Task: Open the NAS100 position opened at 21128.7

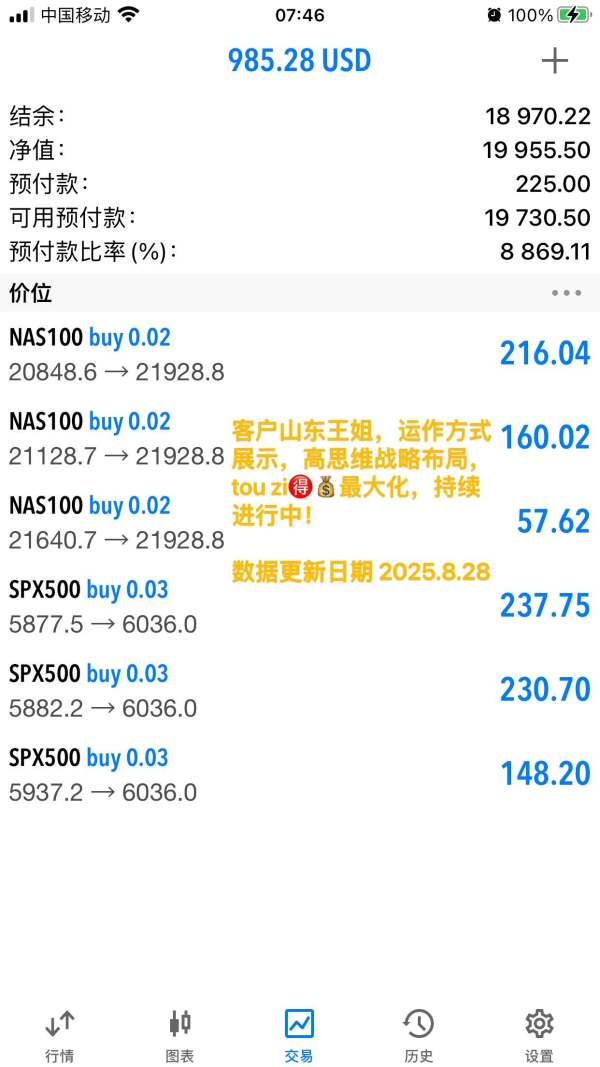Action: (x=300, y=438)
